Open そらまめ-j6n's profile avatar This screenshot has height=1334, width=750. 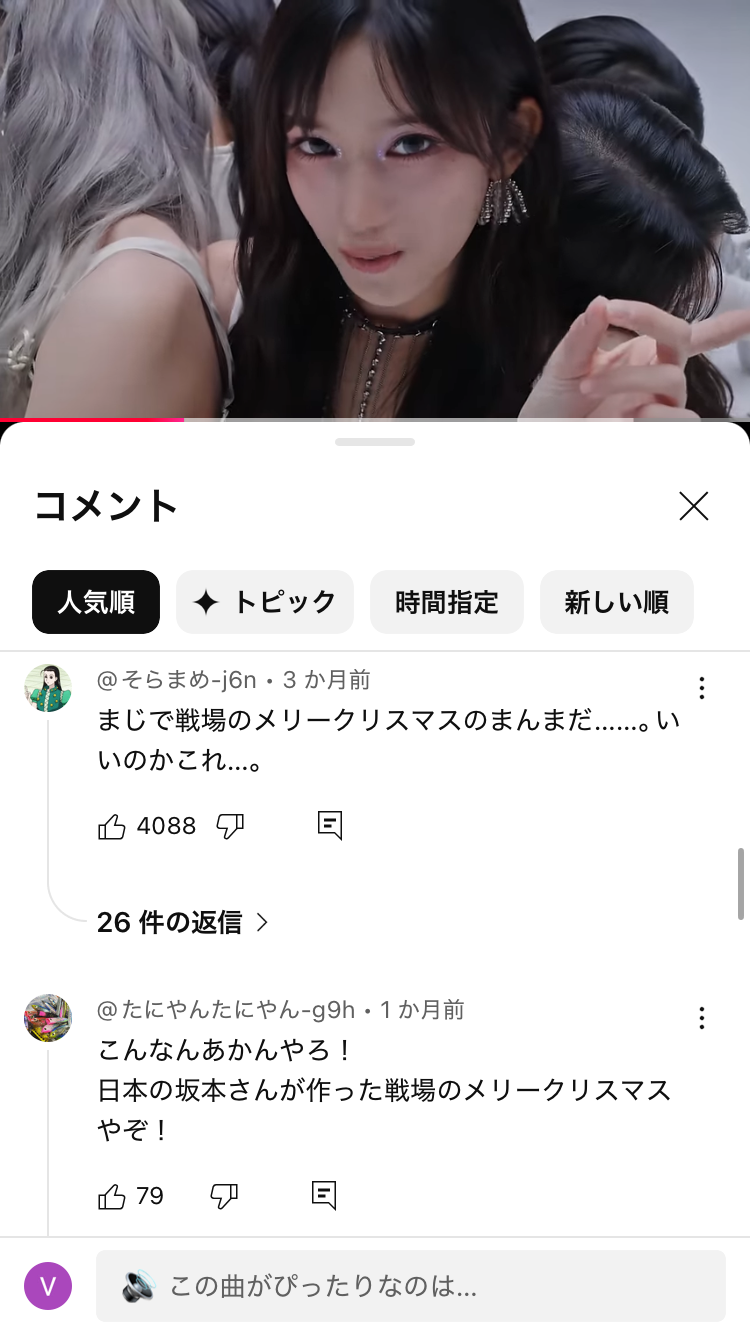48,688
